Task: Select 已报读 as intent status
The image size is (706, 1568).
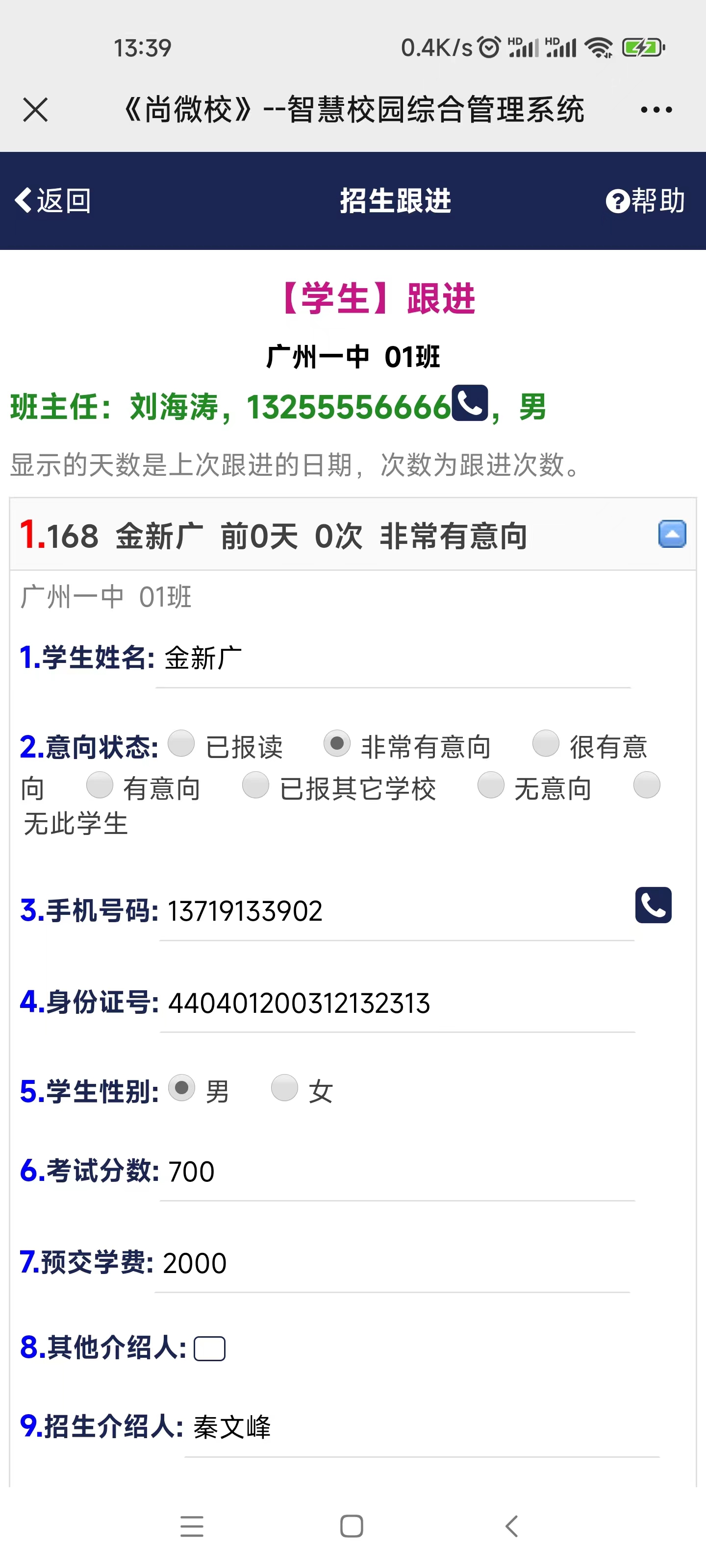Action: 181,743
